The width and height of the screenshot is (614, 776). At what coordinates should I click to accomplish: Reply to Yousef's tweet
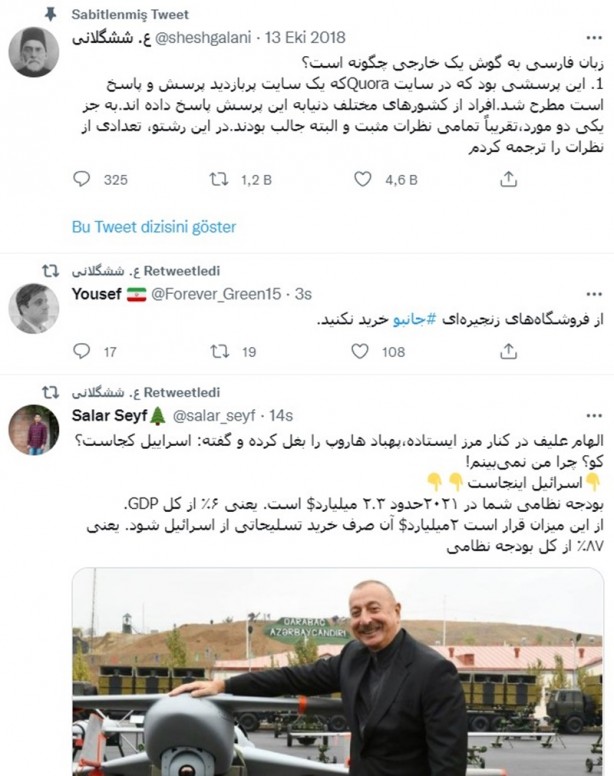point(82,352)
